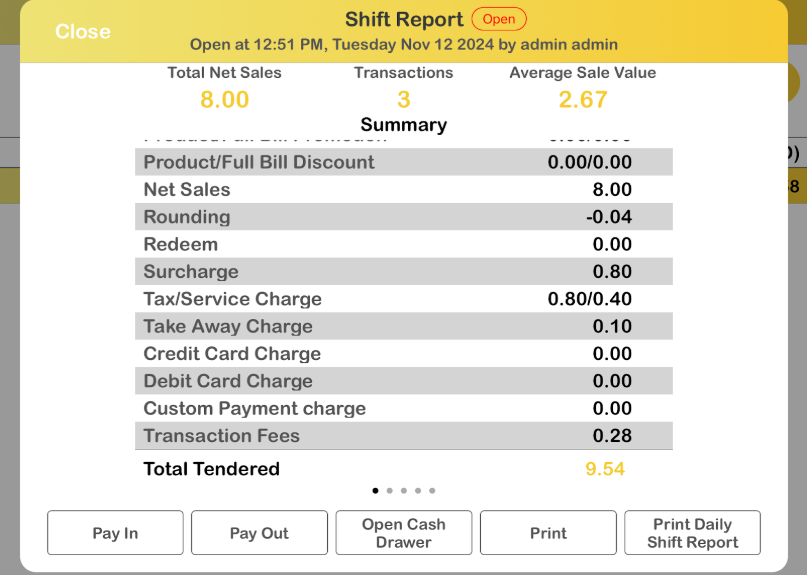Viewport: 807px width, 575px height.
Task: Tap the Pay In button
Action: (115, 533)
